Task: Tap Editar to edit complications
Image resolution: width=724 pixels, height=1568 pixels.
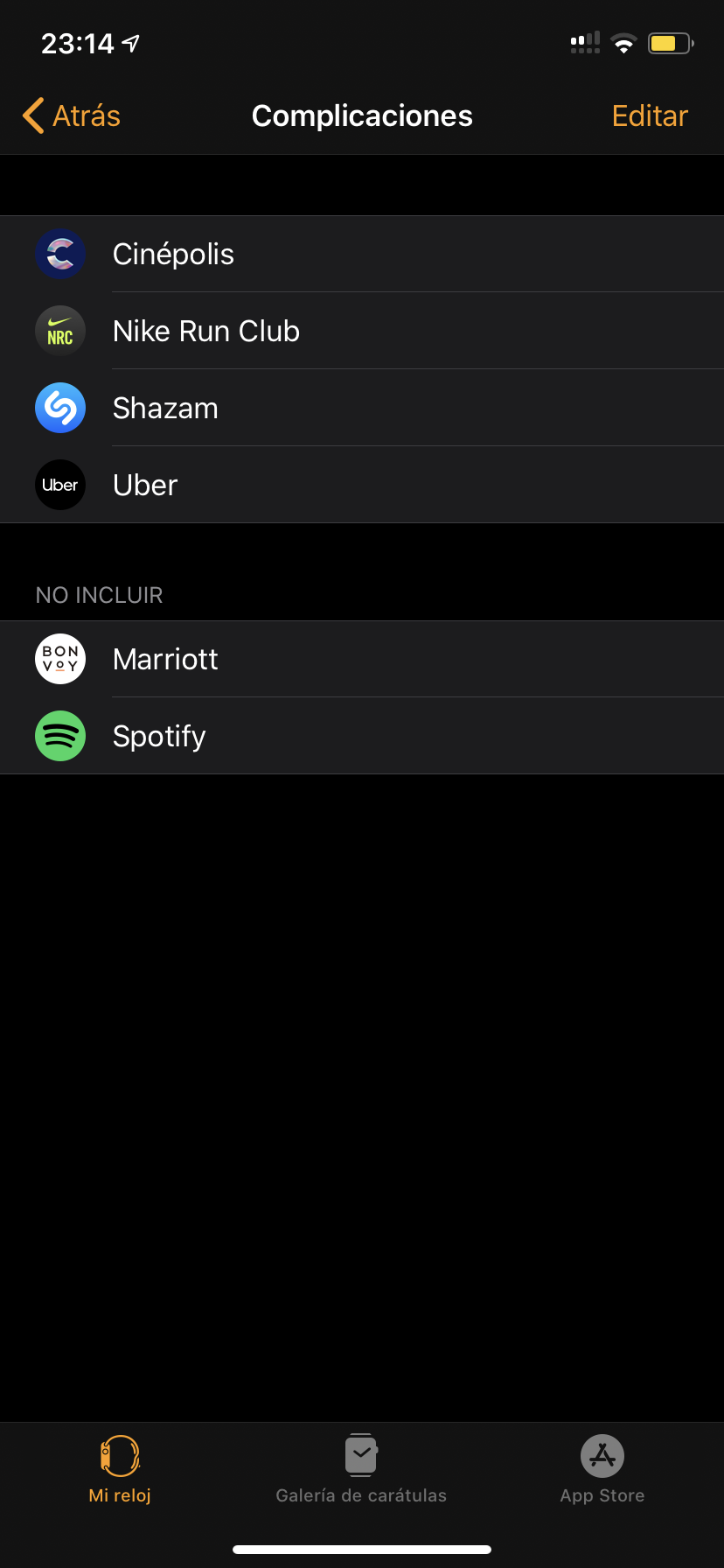Action: tap(650, 115)
